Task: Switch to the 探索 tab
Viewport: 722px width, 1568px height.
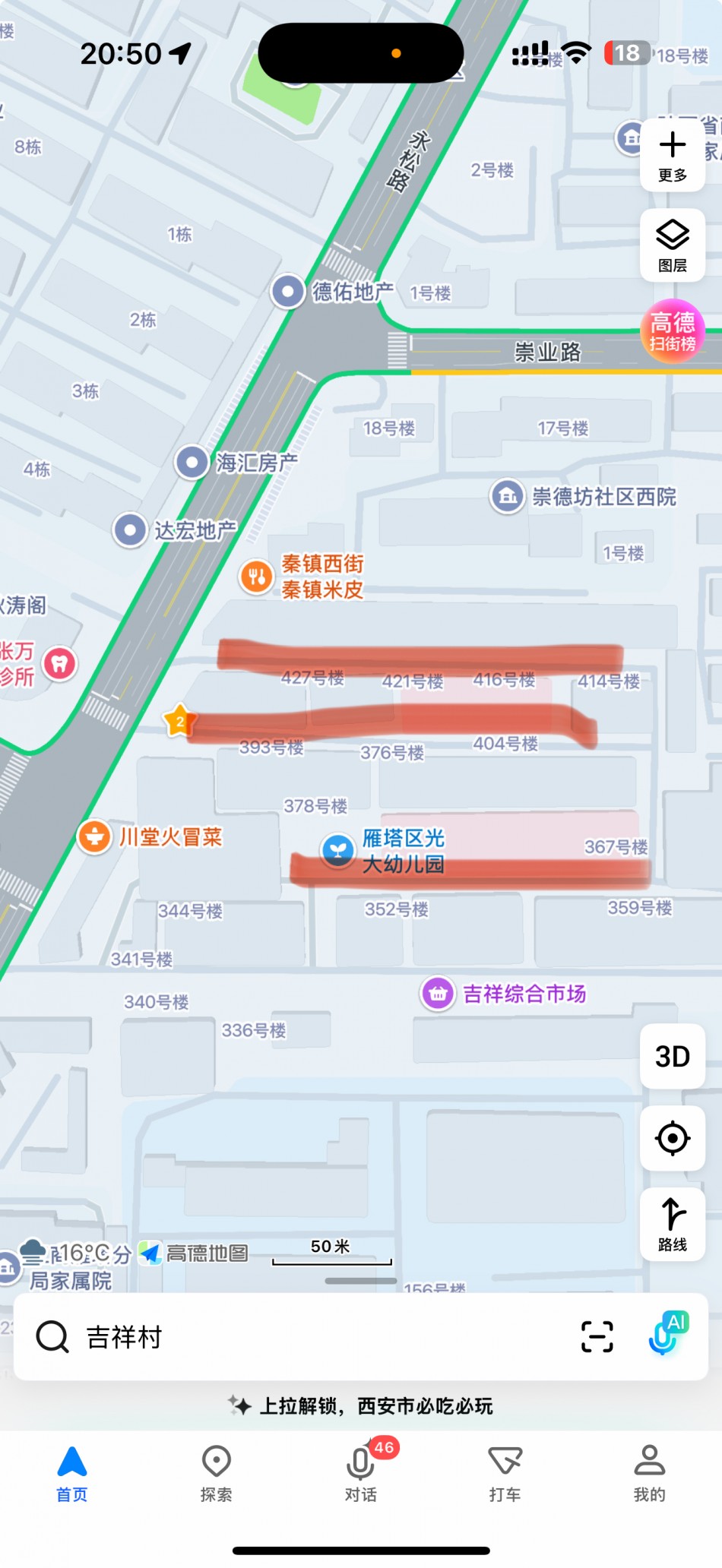Action: click(217, 1474)
